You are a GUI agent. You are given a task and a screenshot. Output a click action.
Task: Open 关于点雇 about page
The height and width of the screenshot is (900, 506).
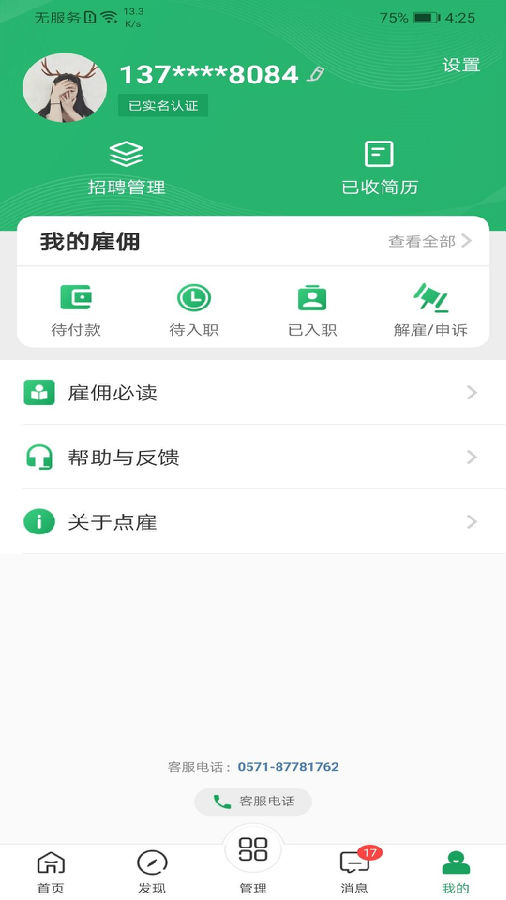pos(253,522)
